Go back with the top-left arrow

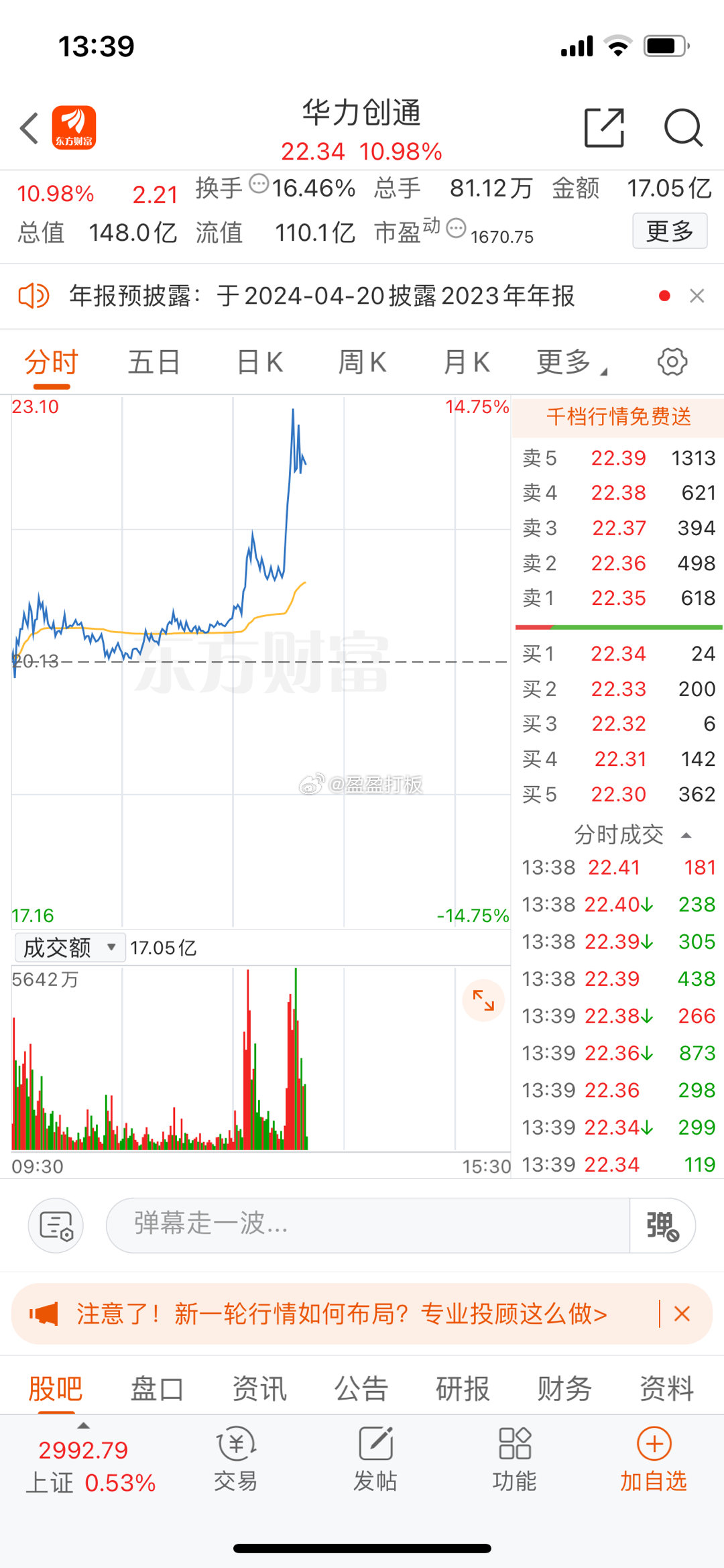(x=29, y=127)
